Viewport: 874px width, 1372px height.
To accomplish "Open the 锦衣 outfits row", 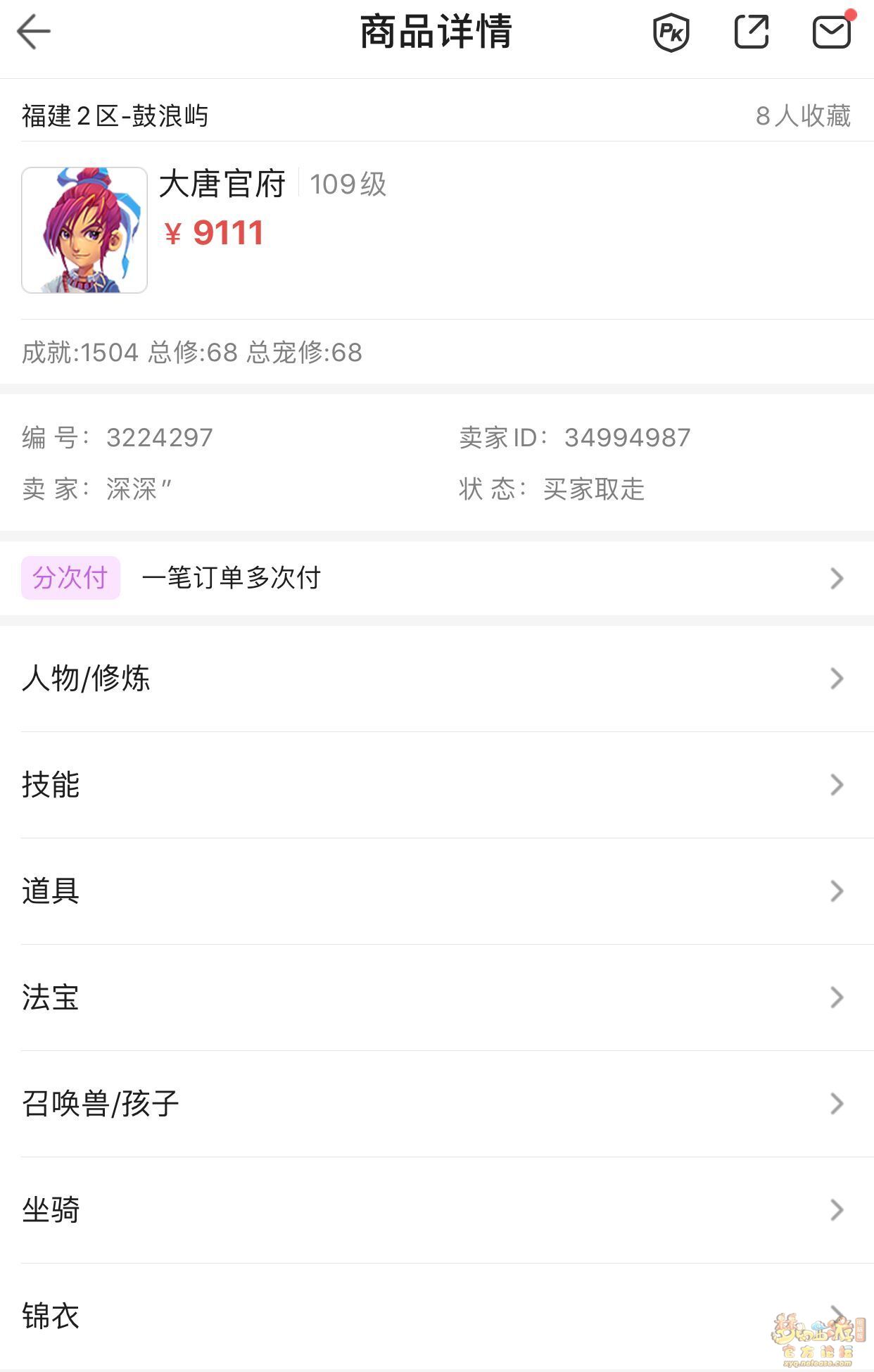I will click(436, 1316).
